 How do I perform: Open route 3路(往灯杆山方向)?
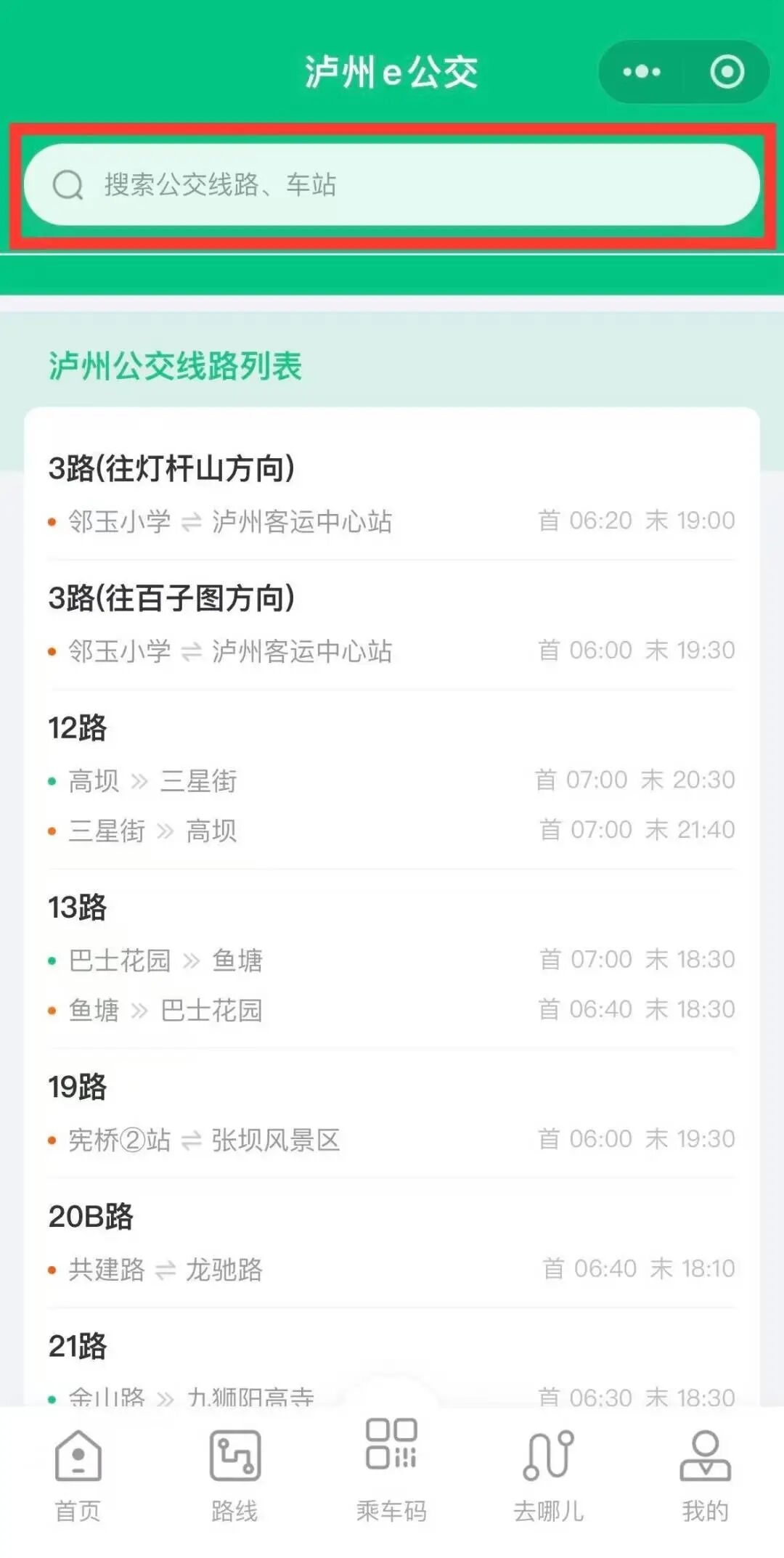[x=392, y=494]
